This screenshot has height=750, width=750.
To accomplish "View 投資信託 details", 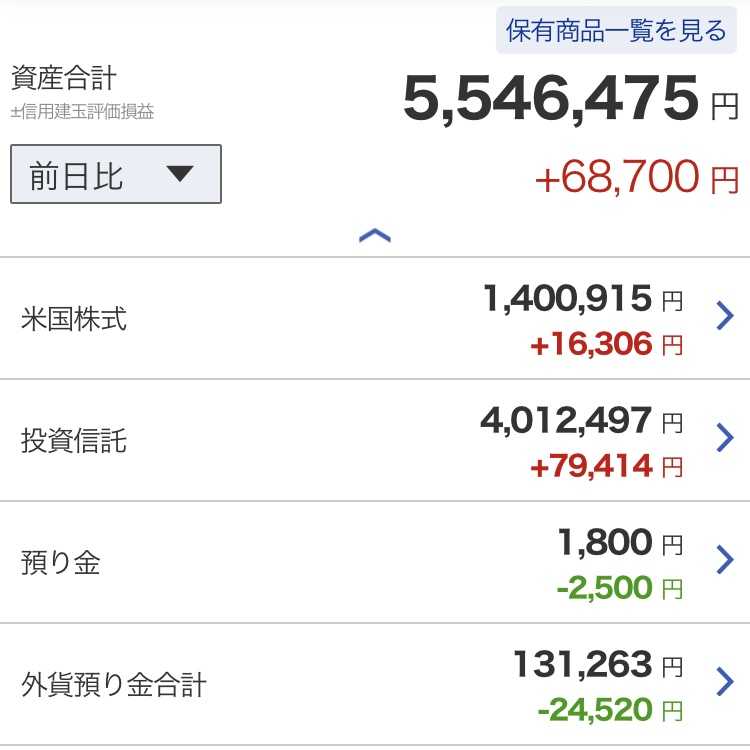I will tap(375, 440).
